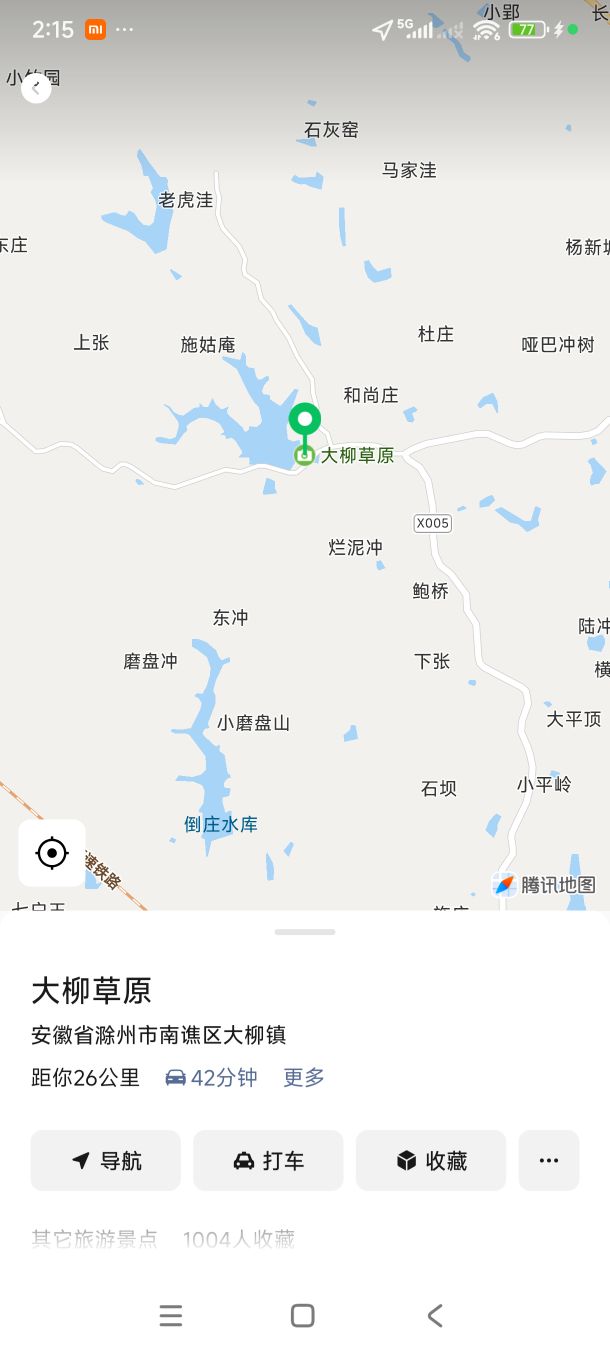Image resolution: width=610 pixels, height=1356 pixels.
Task: Open the three-dot more options button
Action: pos(548,1160)
